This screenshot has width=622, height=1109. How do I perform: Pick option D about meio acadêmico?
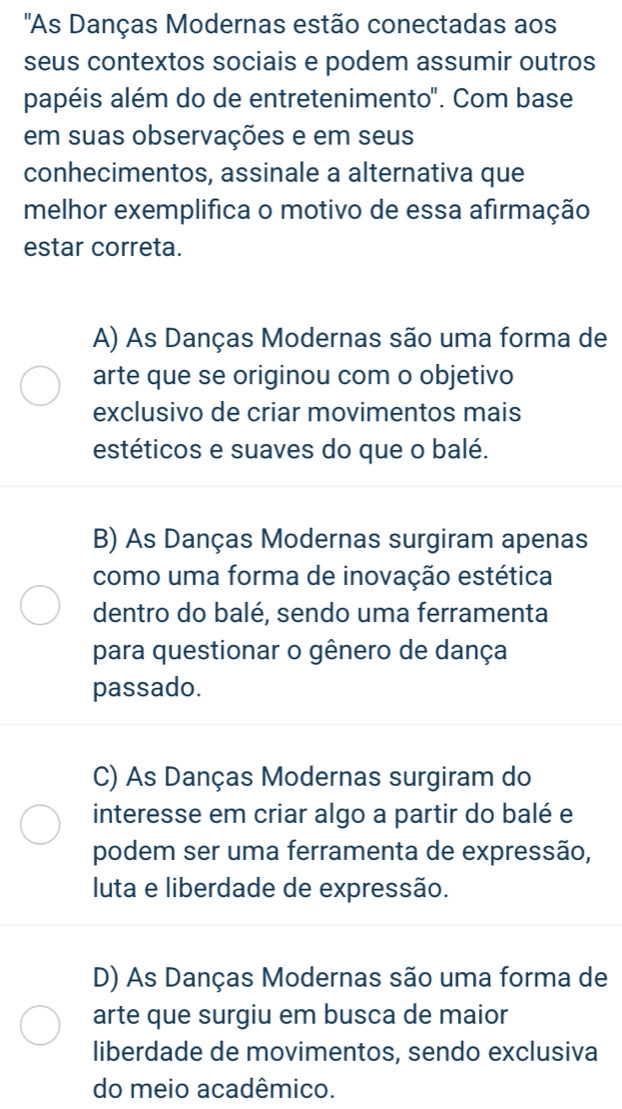(41, 1025)
